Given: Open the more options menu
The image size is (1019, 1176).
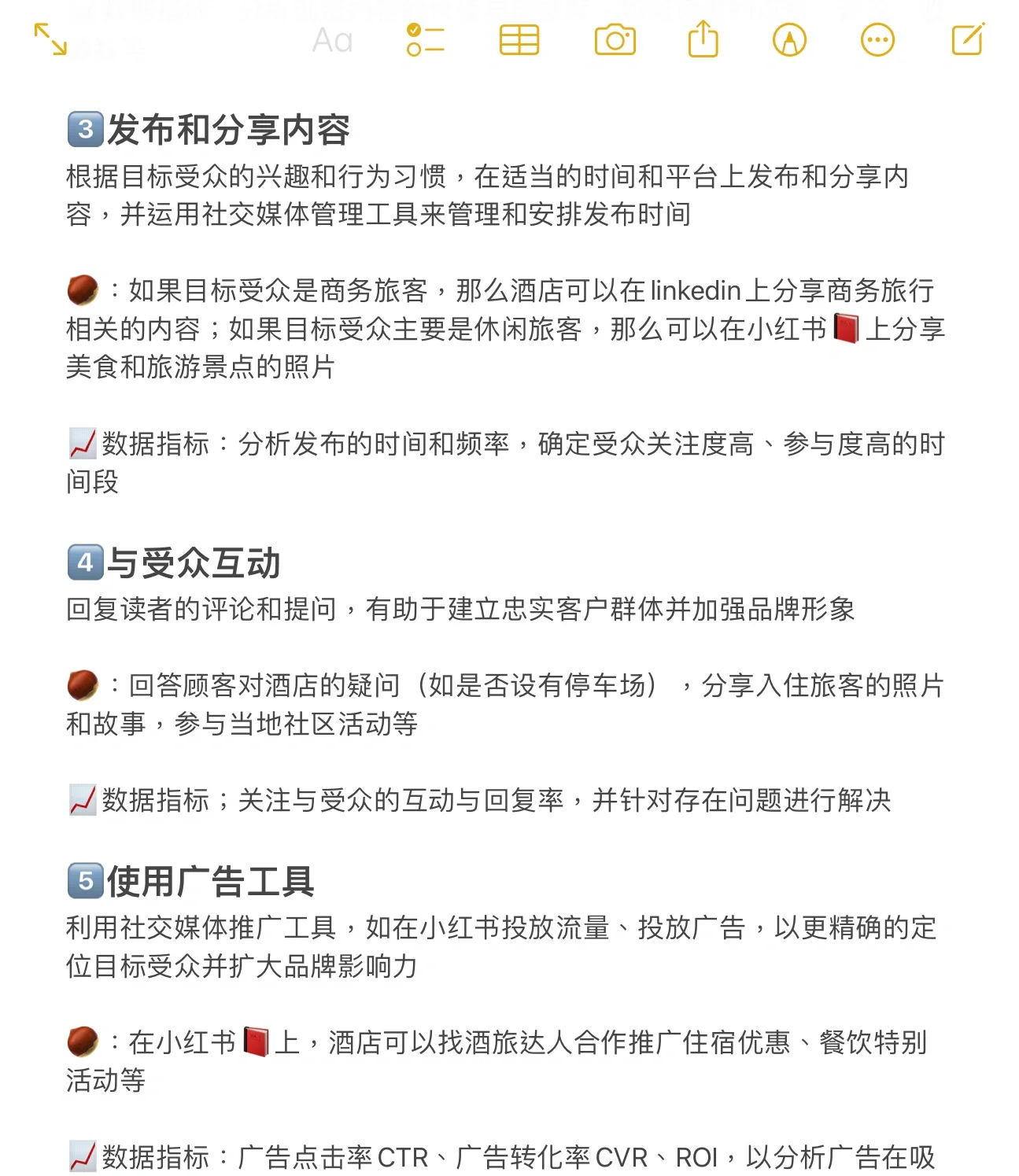Looking at the screenshot, I should coord(877,40).
